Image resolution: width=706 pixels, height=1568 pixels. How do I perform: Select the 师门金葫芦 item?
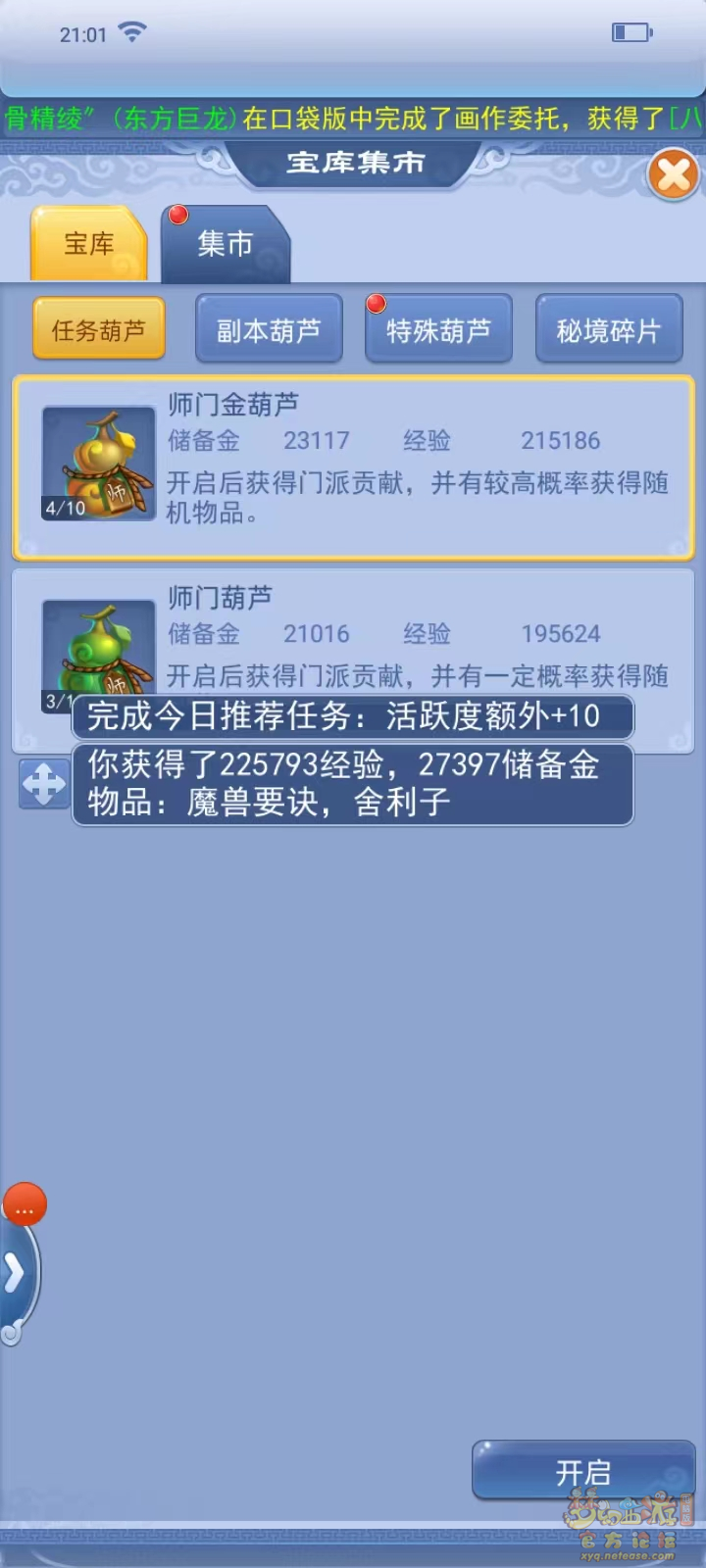pyautogui.click(x=353, y=467)
